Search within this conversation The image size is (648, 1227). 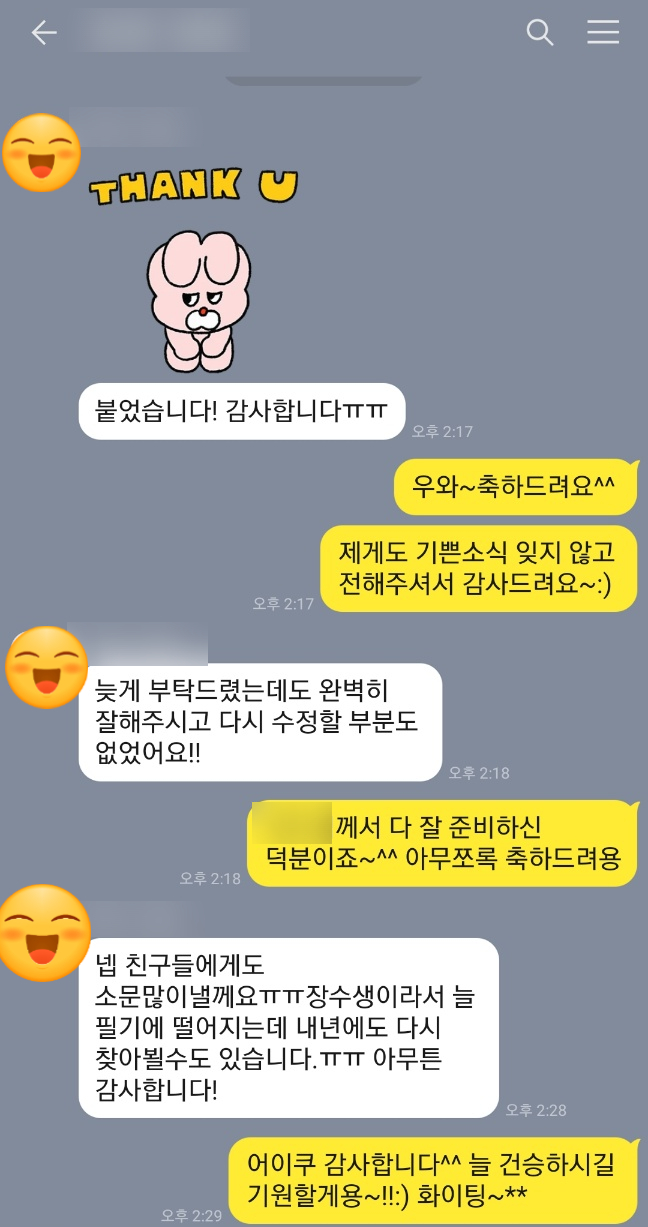[540, 33]
